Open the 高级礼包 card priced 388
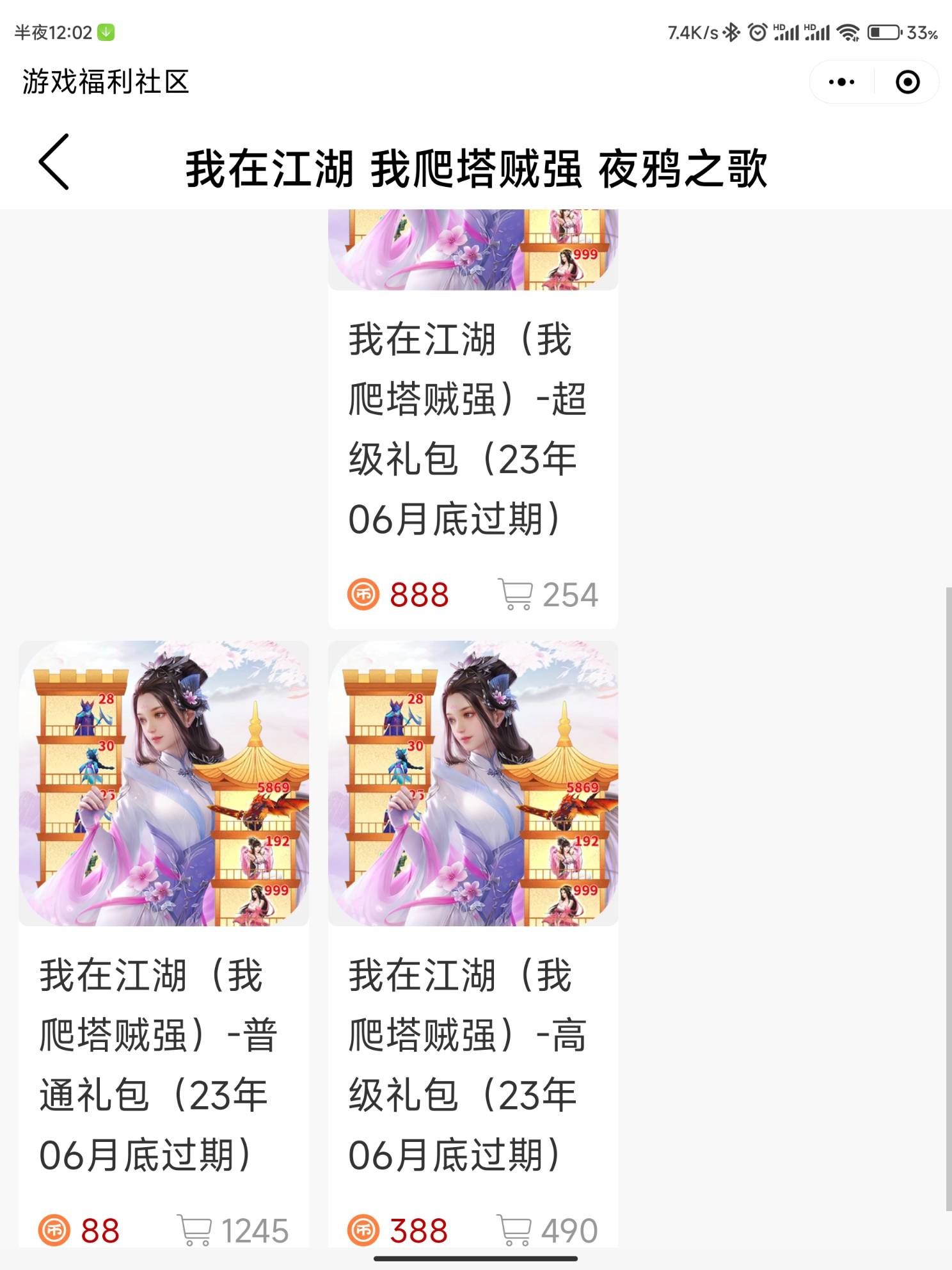Screen dimensions: 952x1270 click(472, 941)
